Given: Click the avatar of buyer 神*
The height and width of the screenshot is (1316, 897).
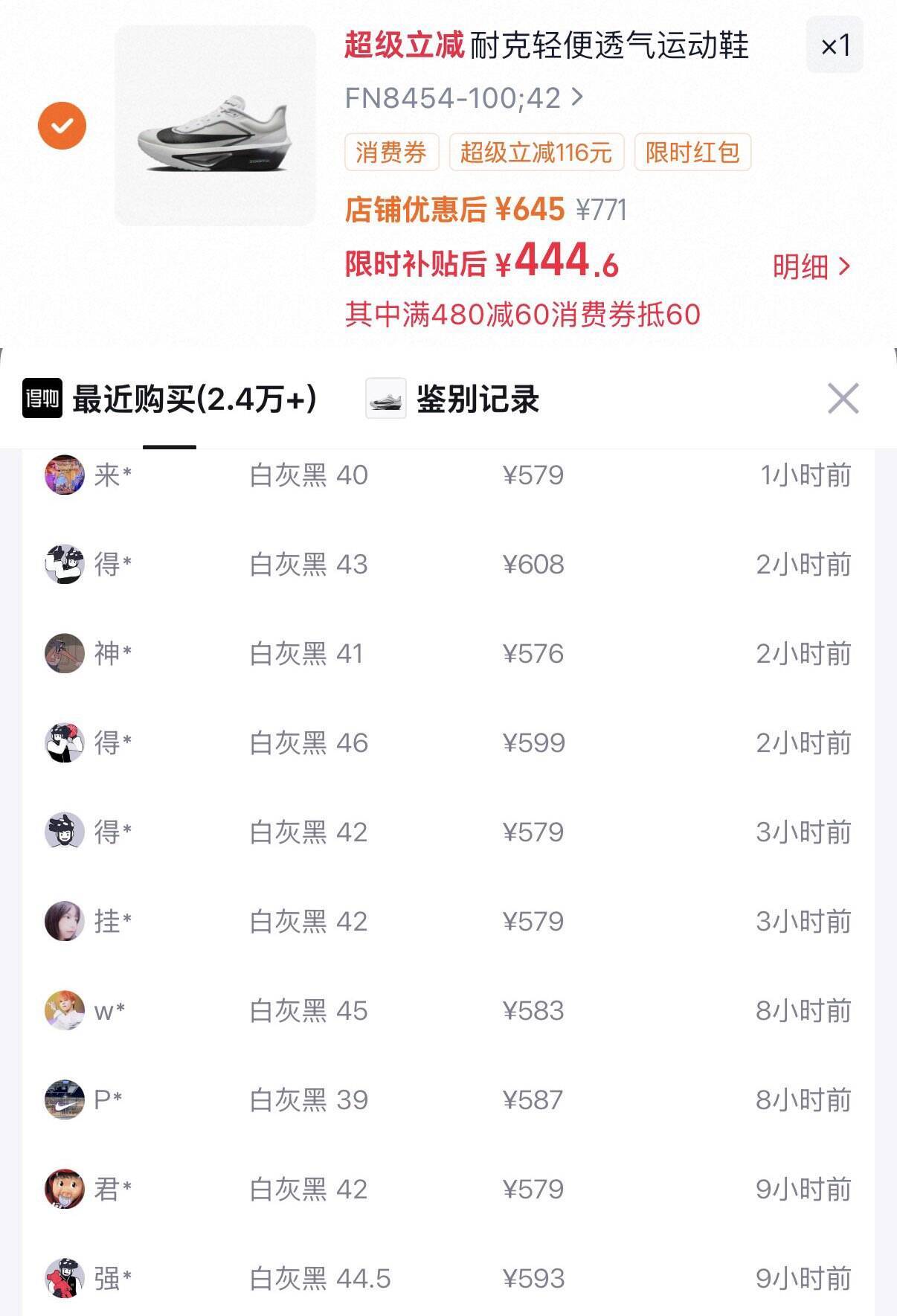Looking at the screenshot, I should click(64, 653).
